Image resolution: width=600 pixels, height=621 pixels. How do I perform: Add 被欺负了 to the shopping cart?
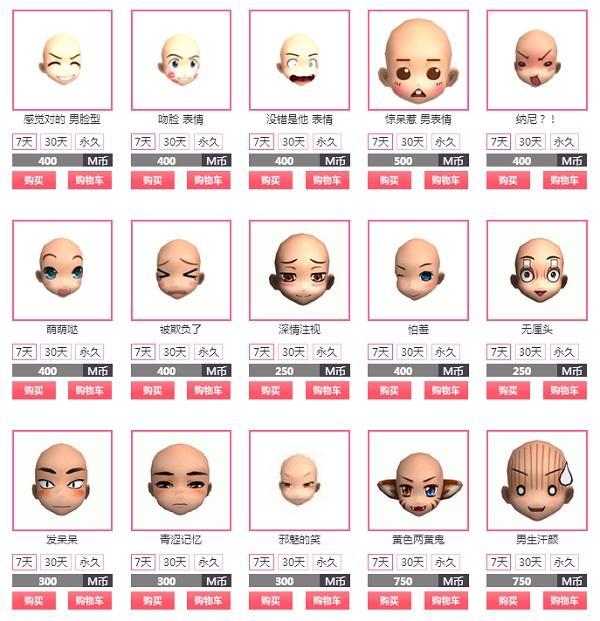tap(208, 391)
